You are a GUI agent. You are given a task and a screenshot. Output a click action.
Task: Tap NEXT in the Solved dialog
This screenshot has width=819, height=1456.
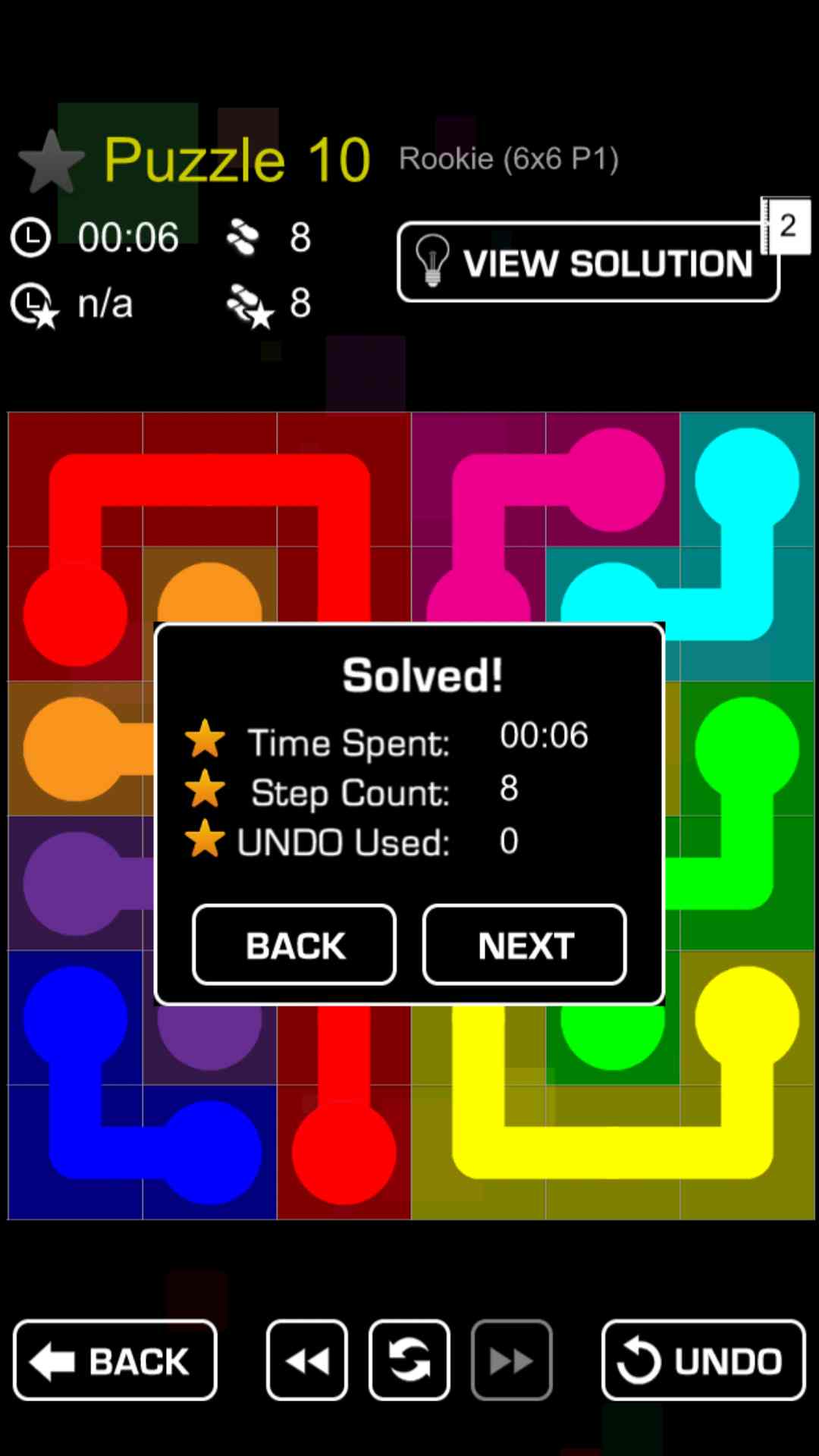(x=525, y=945)
